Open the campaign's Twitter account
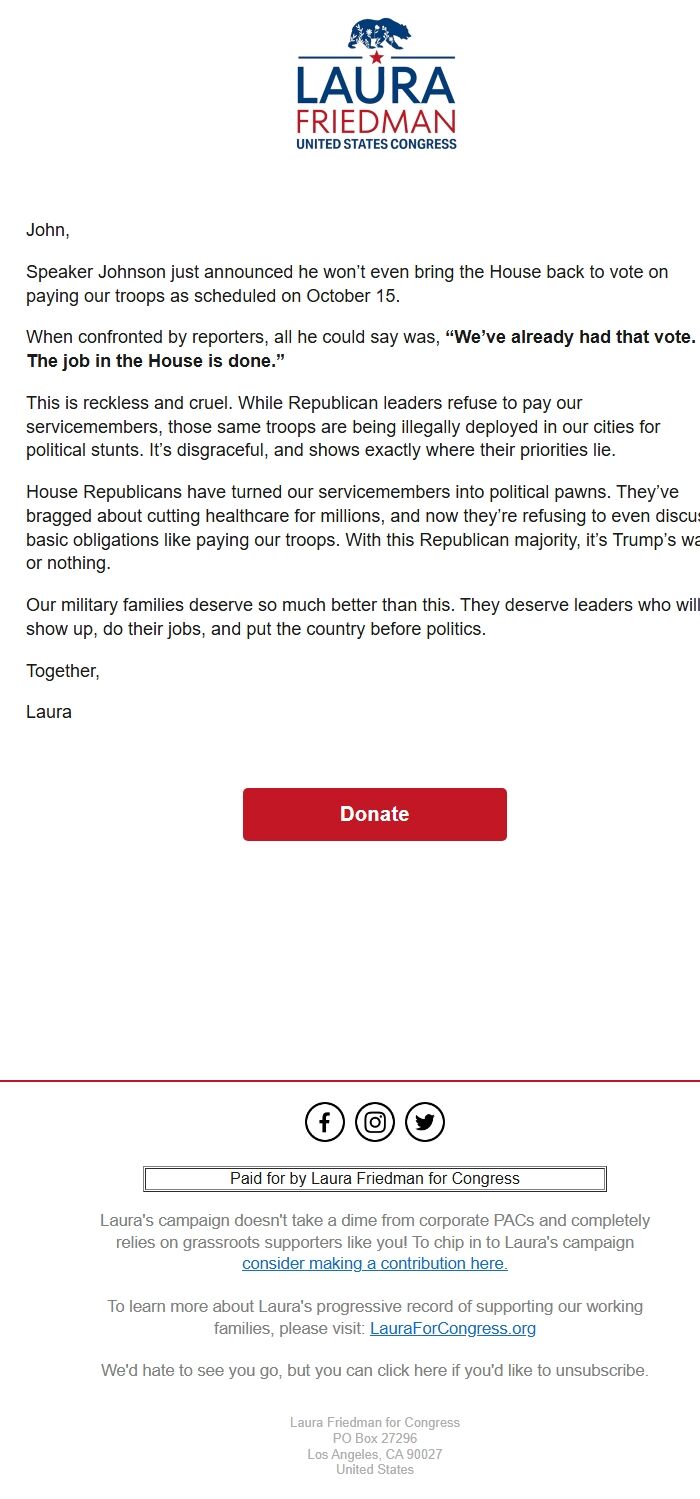Viewport: 700px width, 1499px height. tap(425, 1122)
